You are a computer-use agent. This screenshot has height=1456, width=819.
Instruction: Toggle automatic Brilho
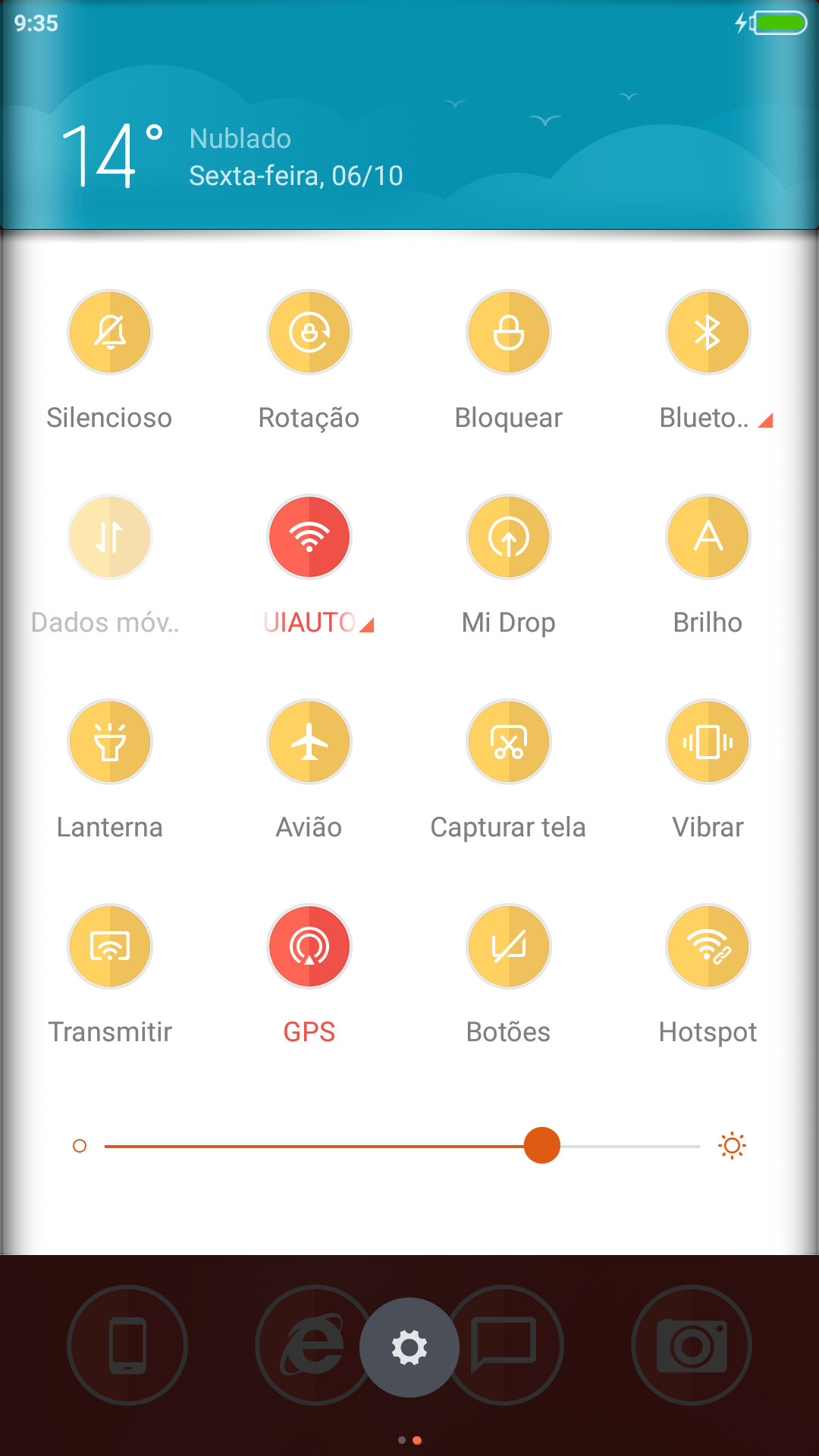coord(708,537)
